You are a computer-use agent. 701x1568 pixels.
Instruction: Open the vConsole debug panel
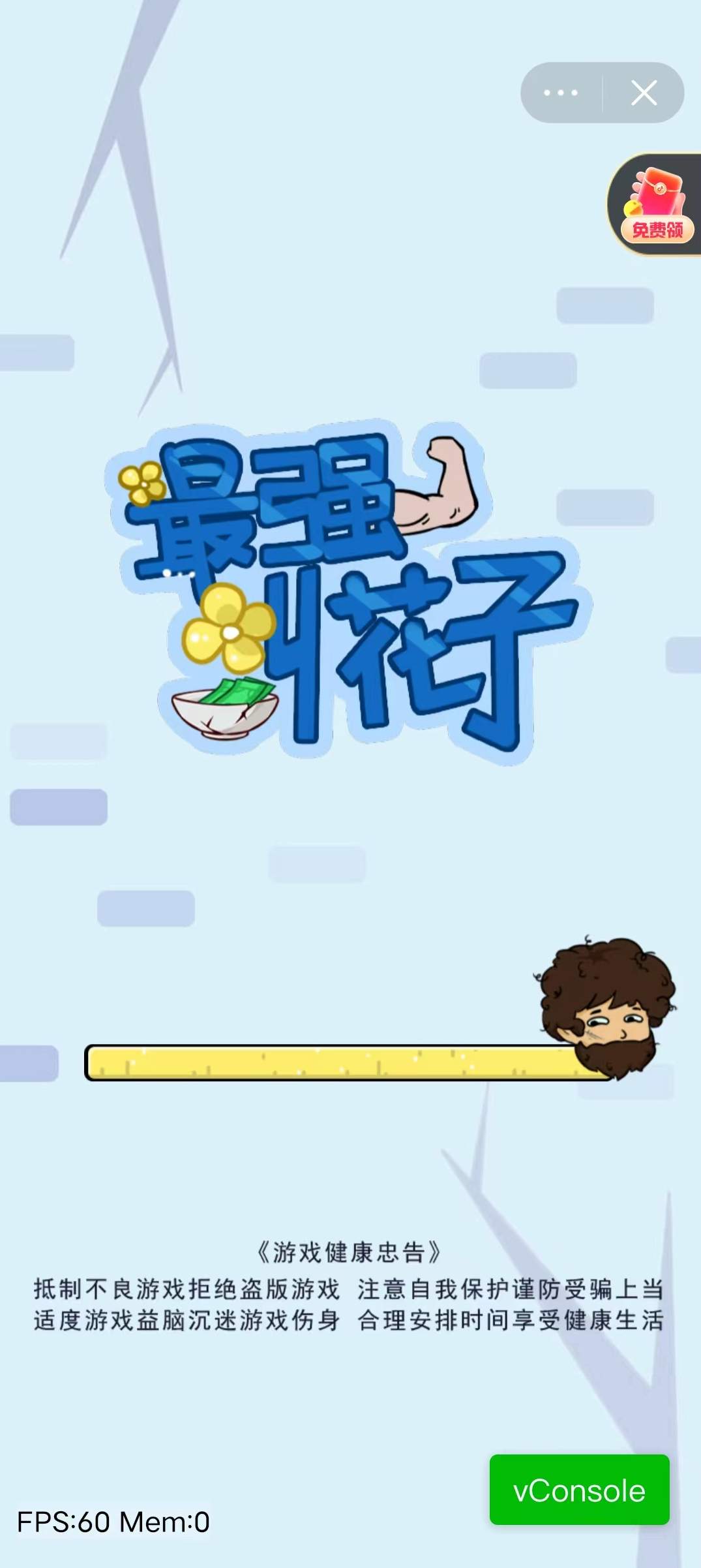[579, 1491]
